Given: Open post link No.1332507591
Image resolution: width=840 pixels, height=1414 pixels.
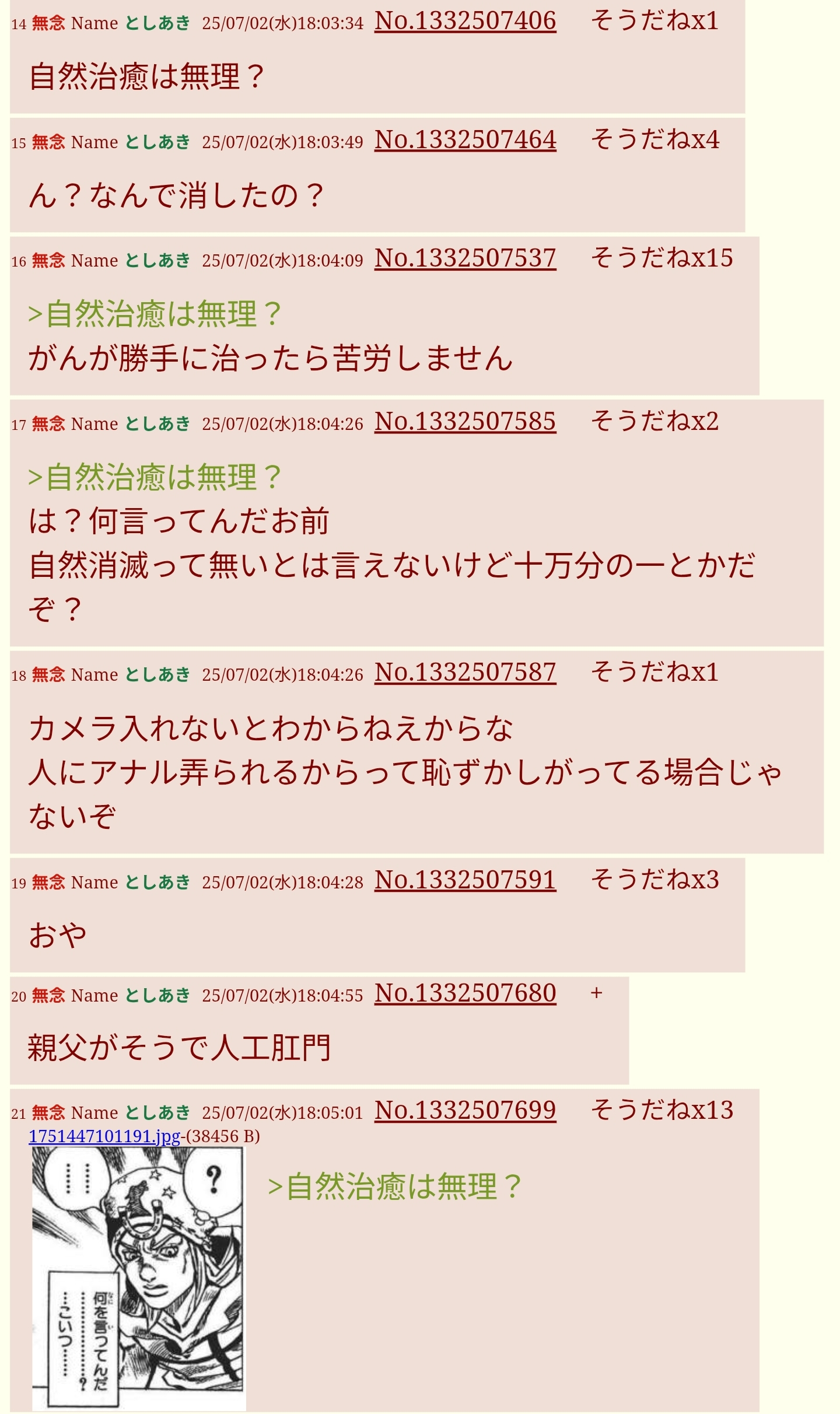Looking at the screenshot, I should pyautogui.click(x=465, y=880).
